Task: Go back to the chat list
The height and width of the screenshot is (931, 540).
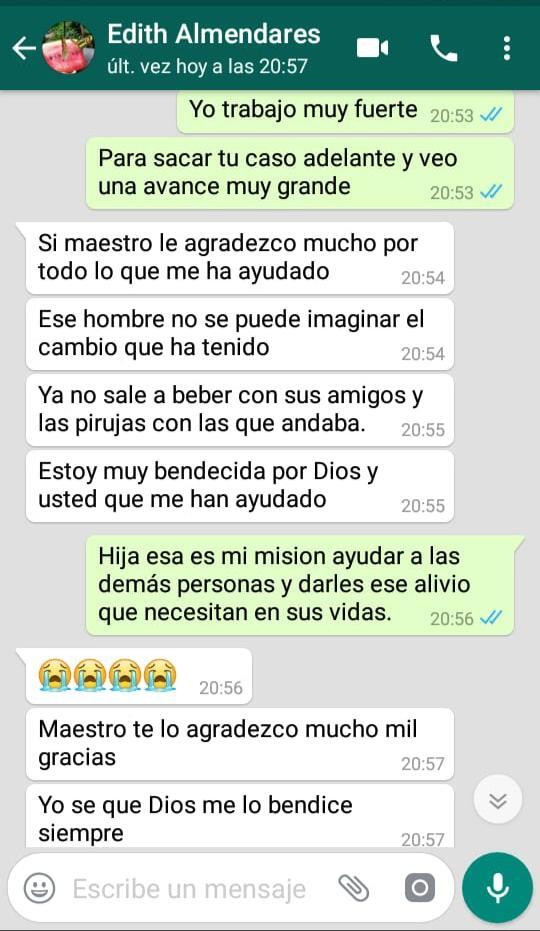Action: 24,48
